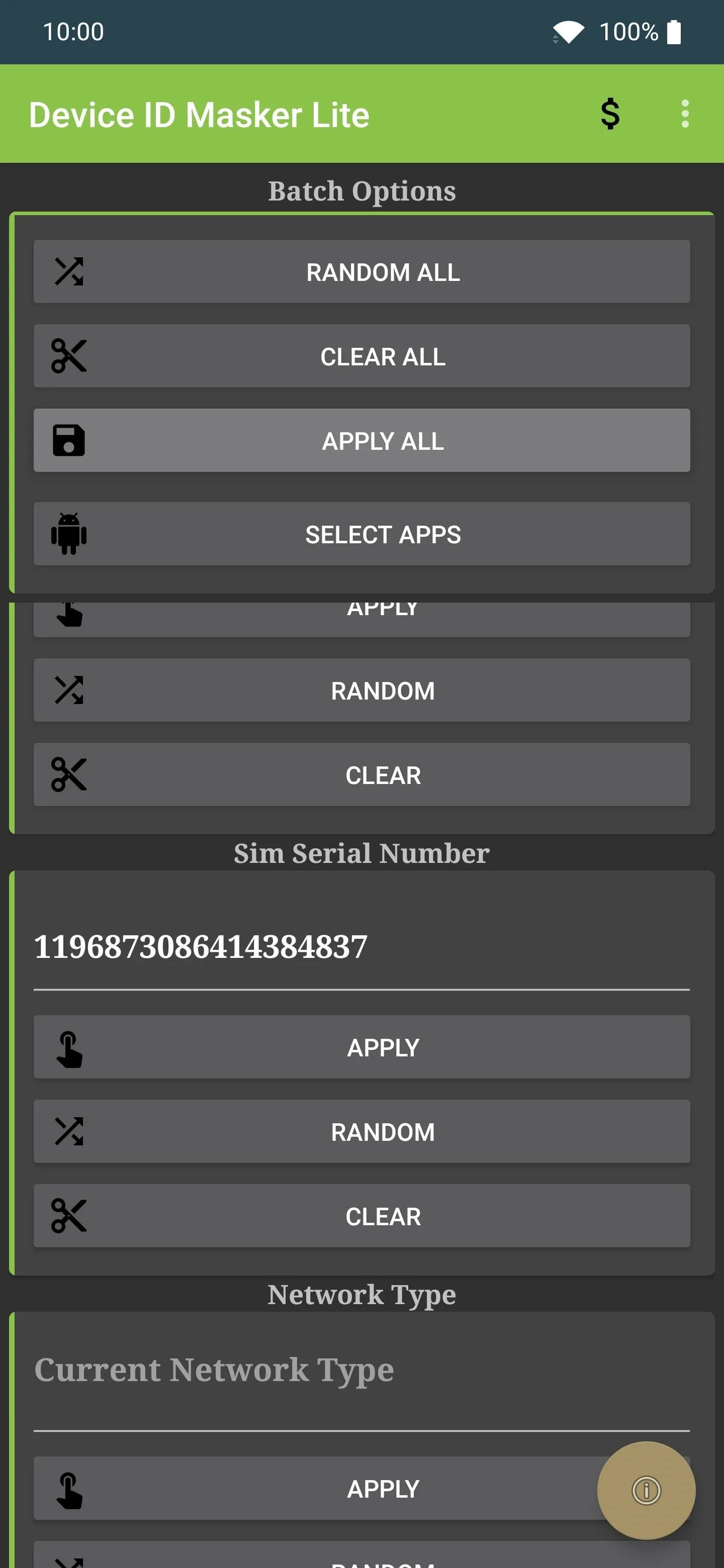Tap RANDOM above the Sim Serial Number section
The image size is (724, 1568).
(361, 690)
